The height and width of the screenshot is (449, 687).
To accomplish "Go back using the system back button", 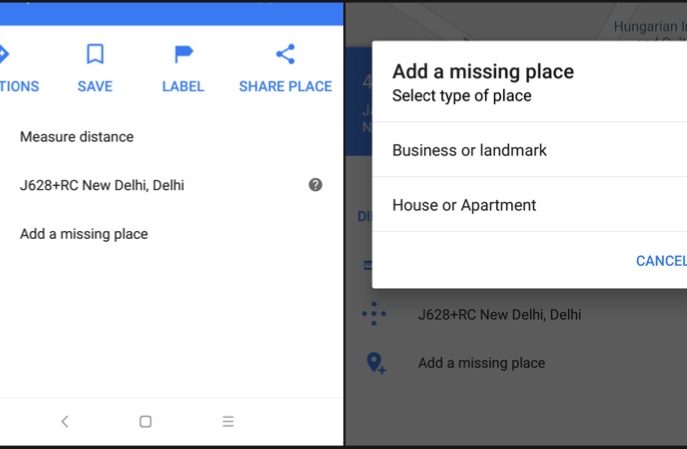I will tap(65, 422).
